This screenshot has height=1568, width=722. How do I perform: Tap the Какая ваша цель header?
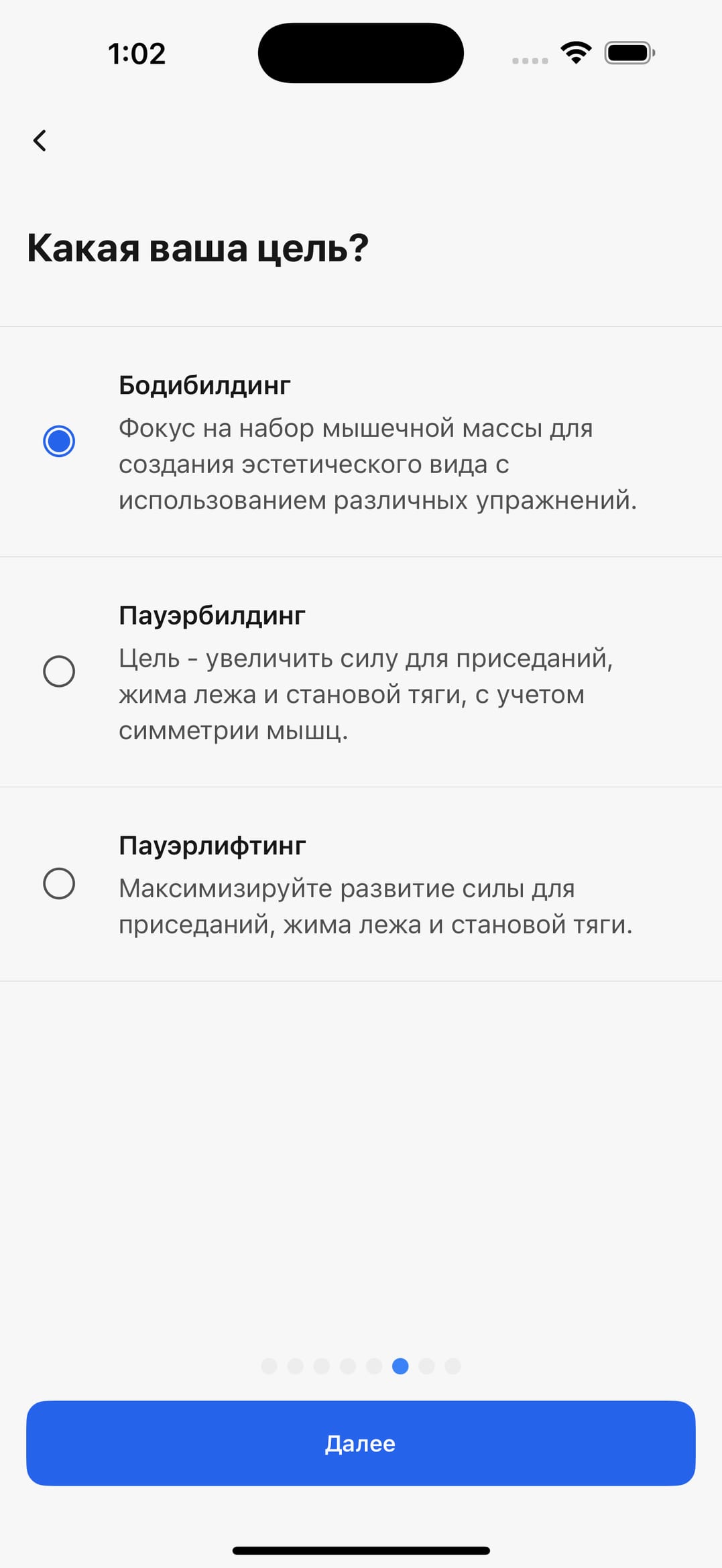pos(197,247)
